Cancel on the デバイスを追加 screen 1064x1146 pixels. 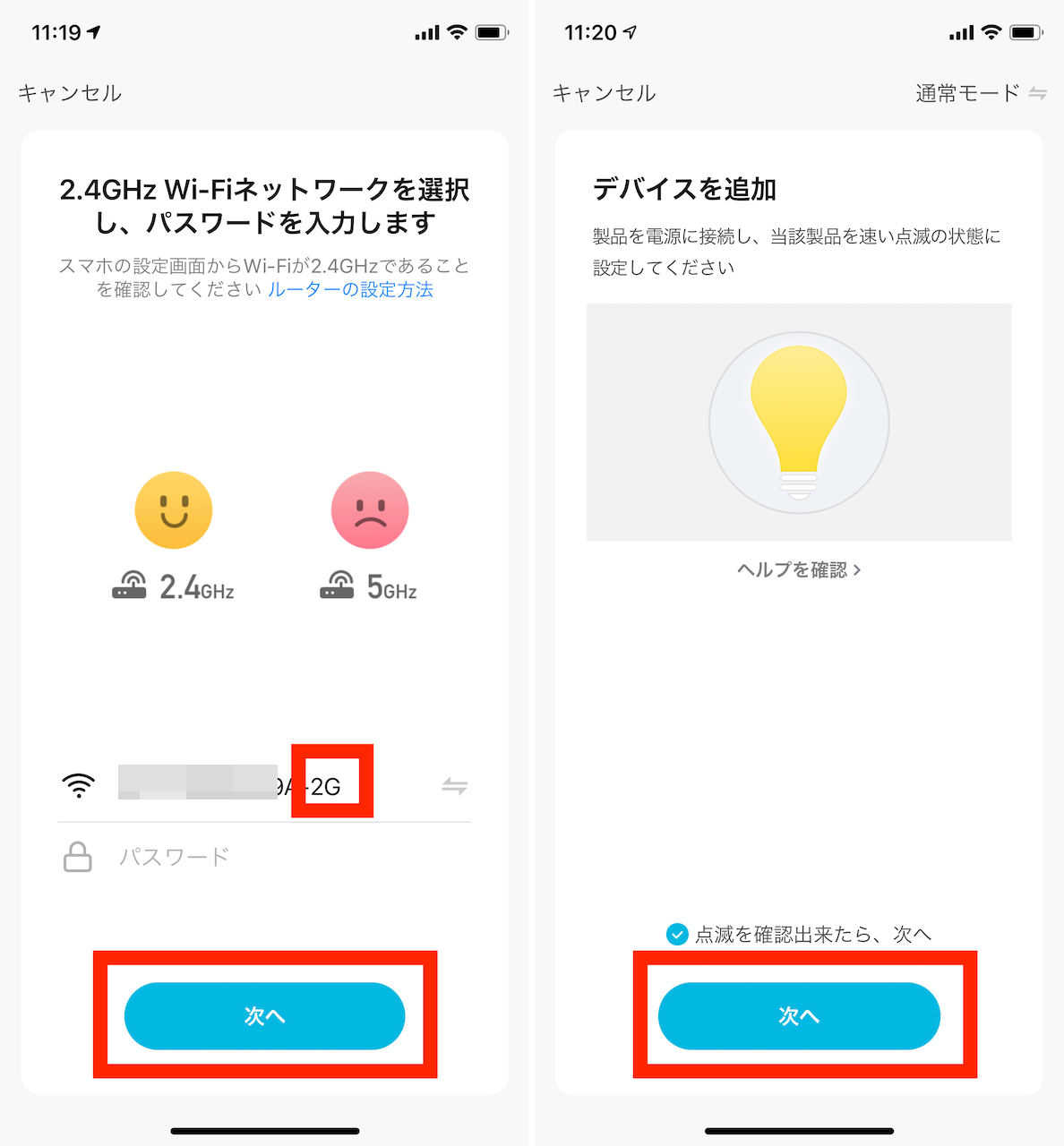point(604,93)
